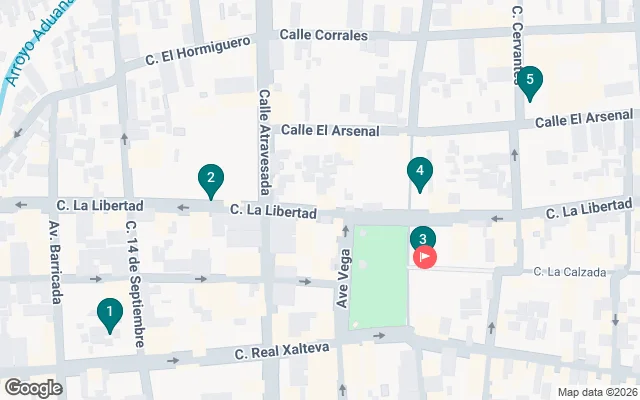Select map marker number 2
Image resolution: width=640 pixels, height=400 pixels.
point(210,180)
